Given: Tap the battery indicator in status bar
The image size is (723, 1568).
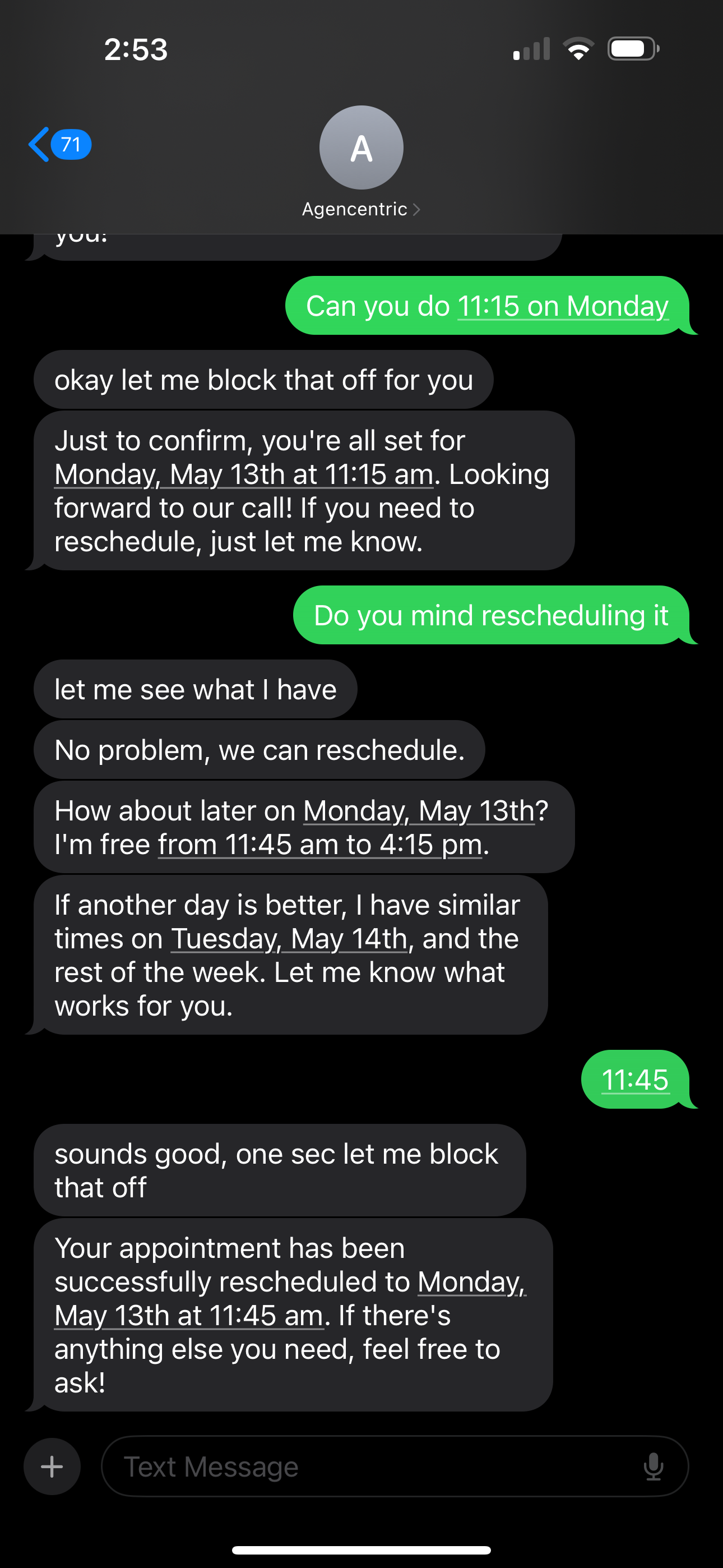Looking at the screenshot, I should pos(632,49).
